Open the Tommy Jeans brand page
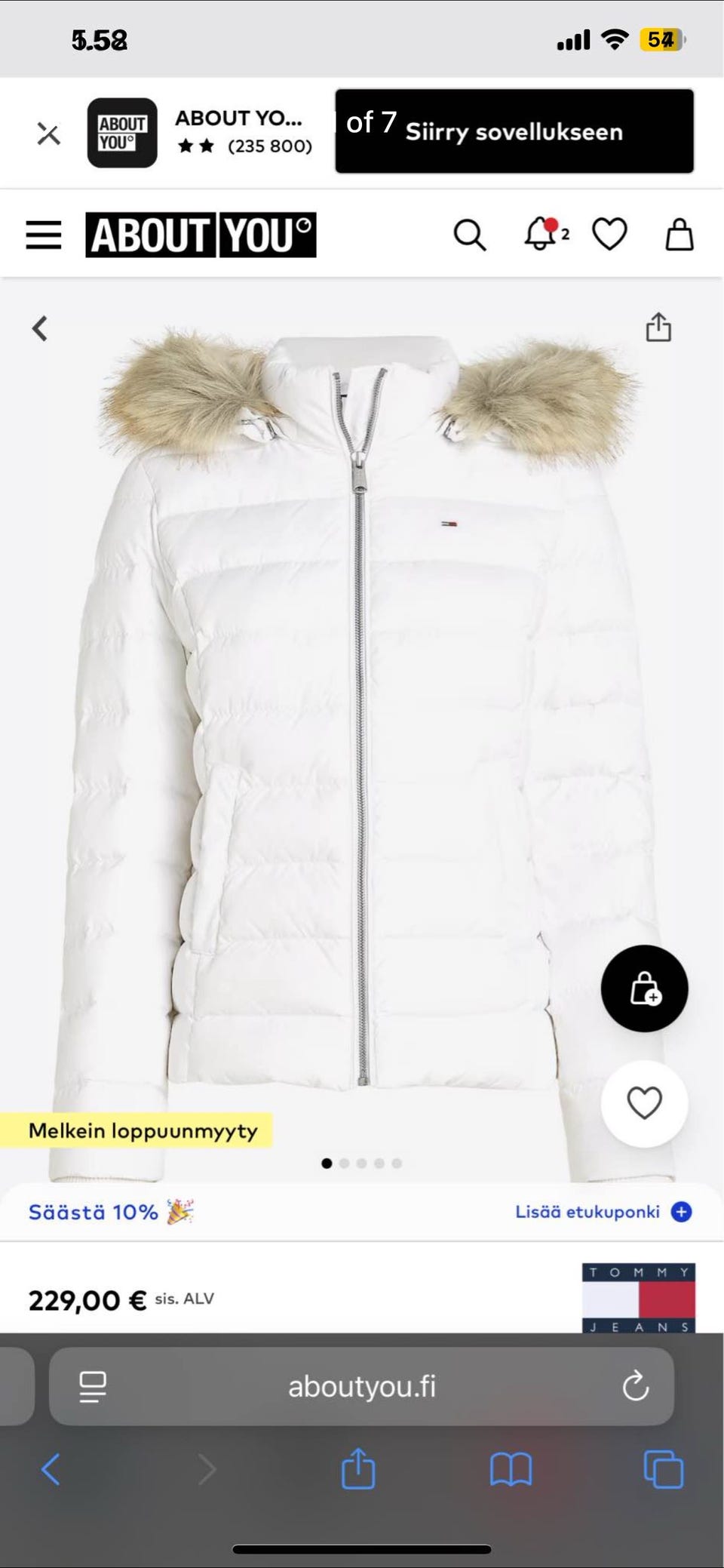This screenshot has width=724, height=1568. click(638, 1297)
